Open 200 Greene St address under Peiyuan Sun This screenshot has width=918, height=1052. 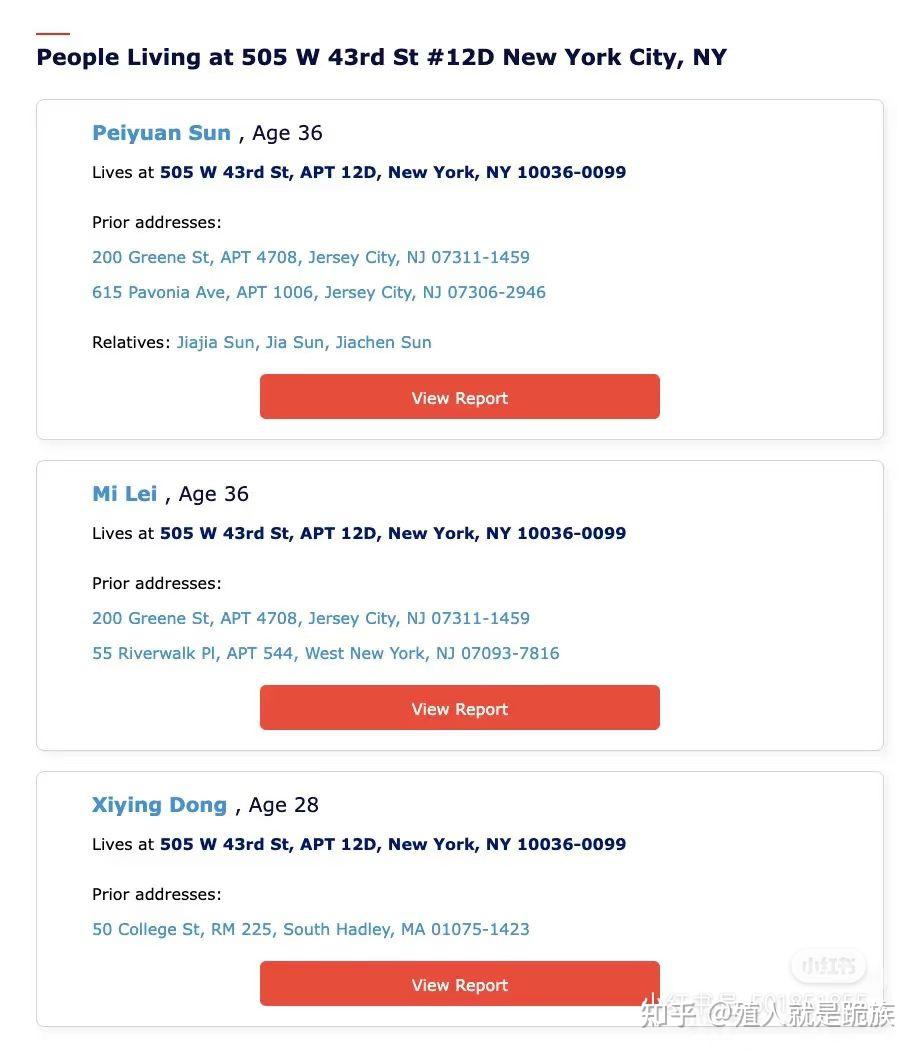[310, 257]
